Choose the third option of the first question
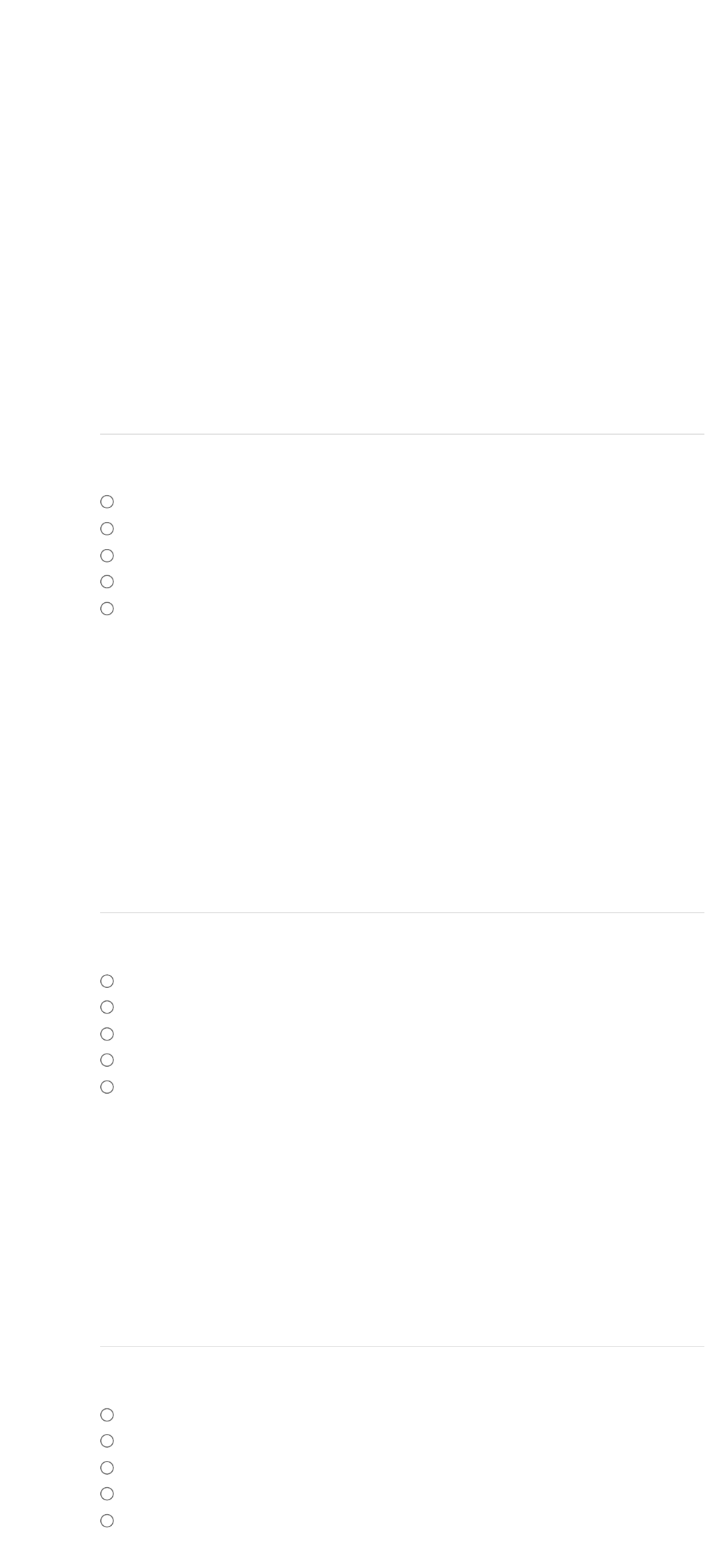This screenshot has width=721, height=1568. click(x=107, y=556)
